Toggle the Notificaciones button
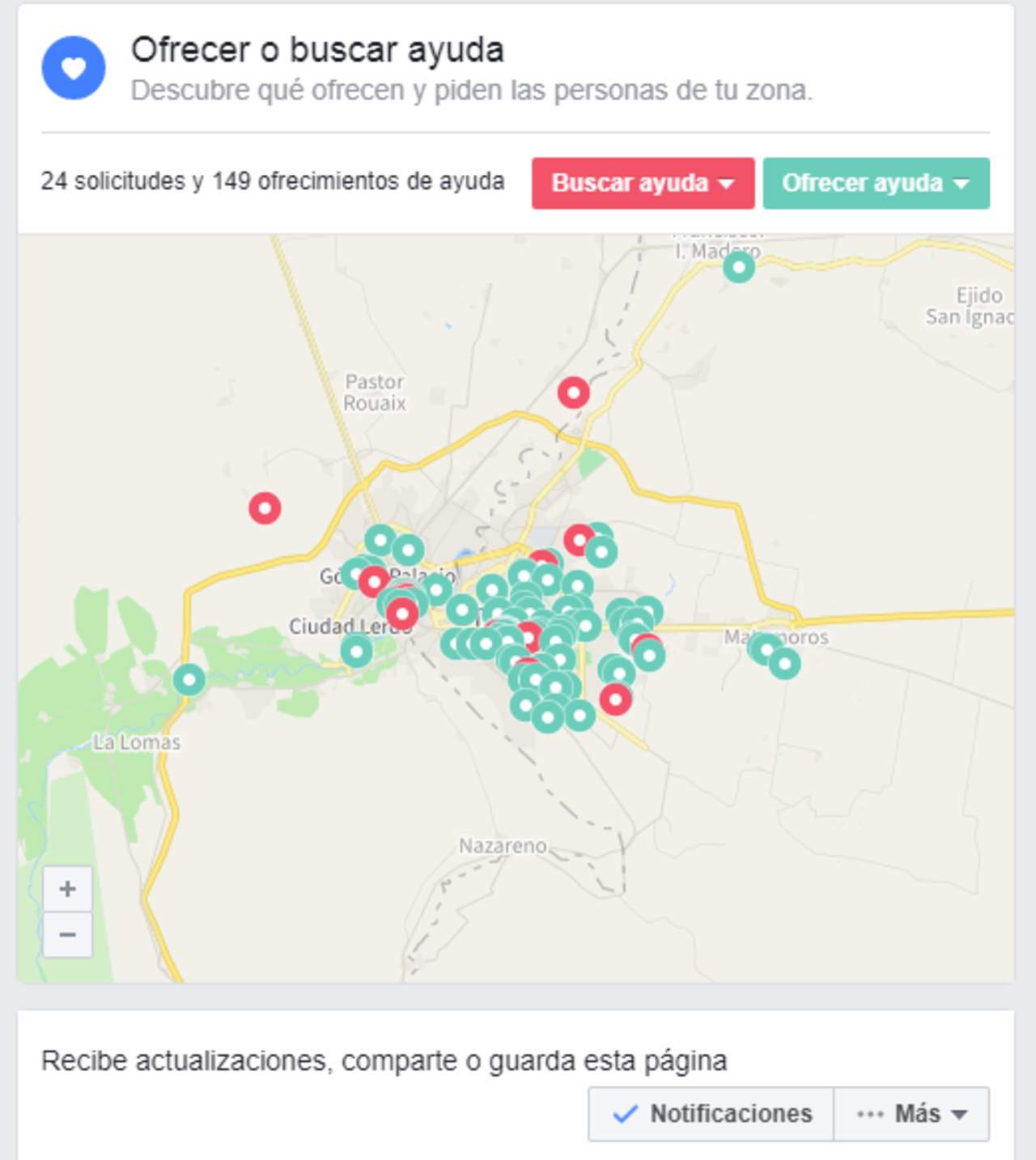Screen dimensions: 1036x1160 click(x=711, y=1114)
